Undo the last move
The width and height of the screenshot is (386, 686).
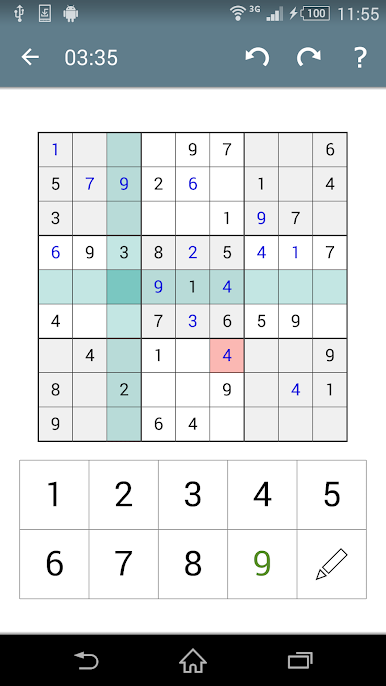tap(257, 57)
